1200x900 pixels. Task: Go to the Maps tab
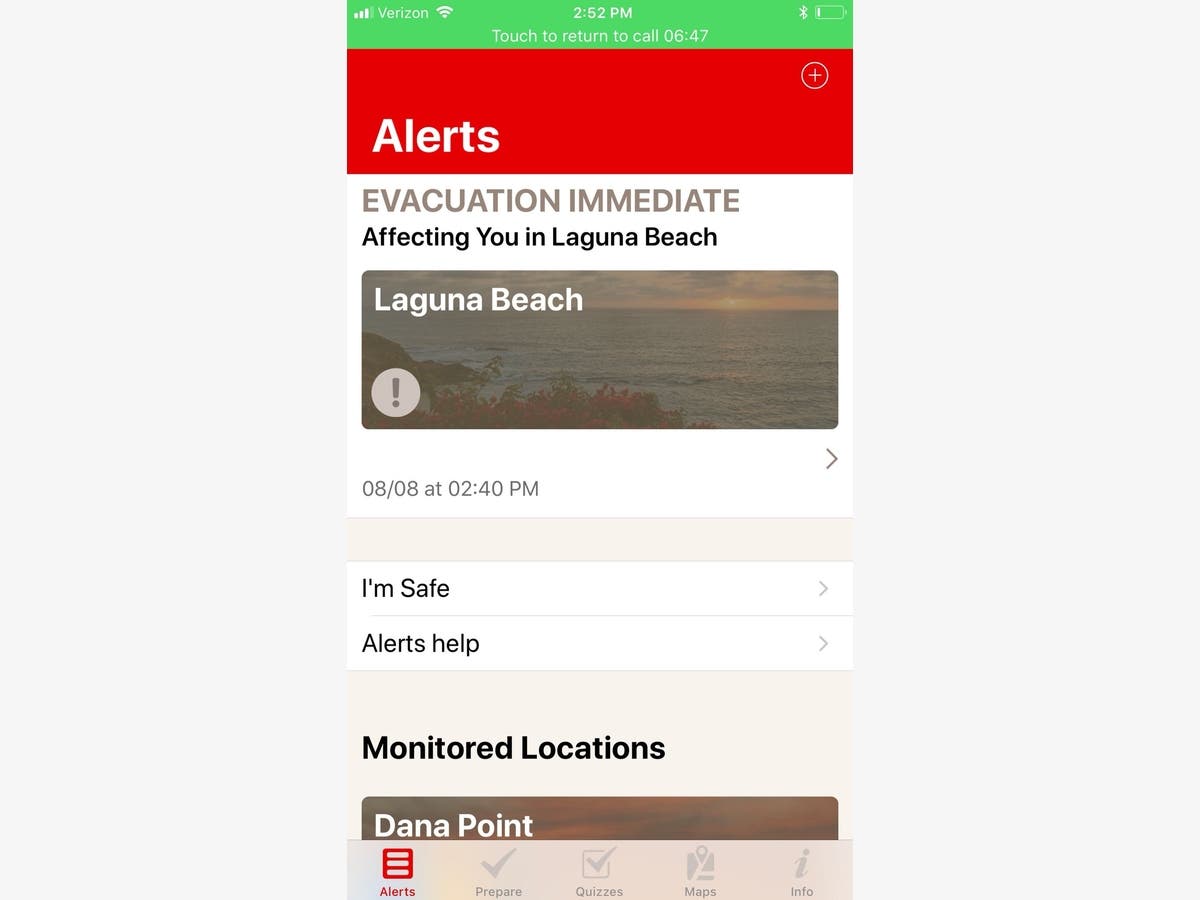(x=700, y=871)
